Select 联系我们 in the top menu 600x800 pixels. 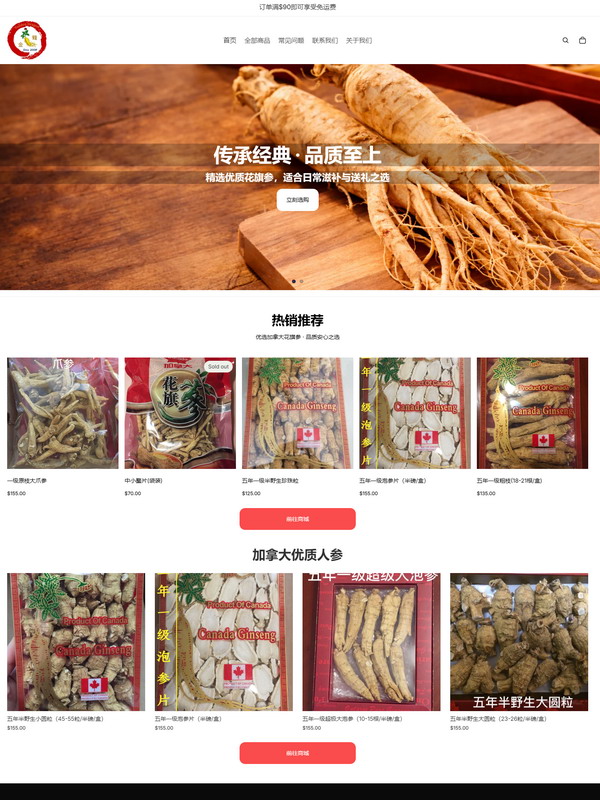click(x=325, y=41)
